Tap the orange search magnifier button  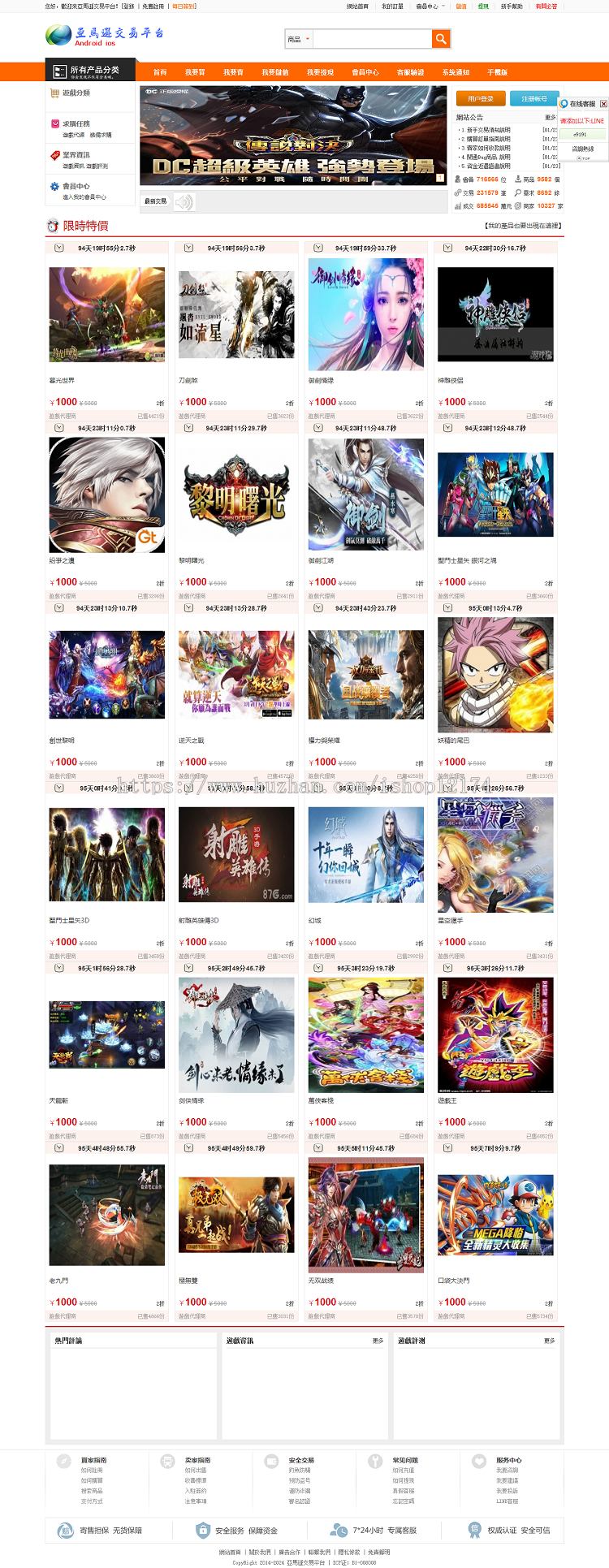440,39
